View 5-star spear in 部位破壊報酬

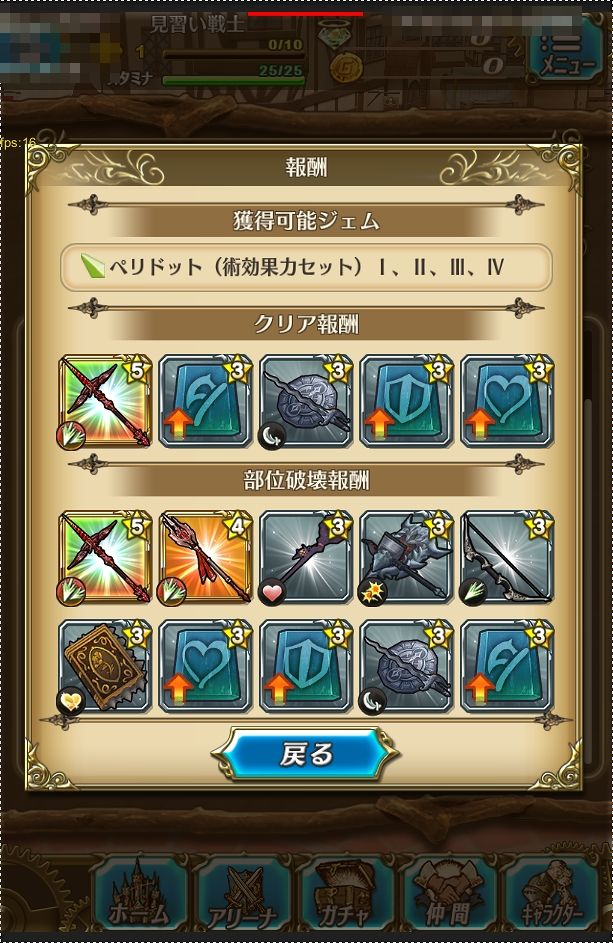(x=105, y=558)
